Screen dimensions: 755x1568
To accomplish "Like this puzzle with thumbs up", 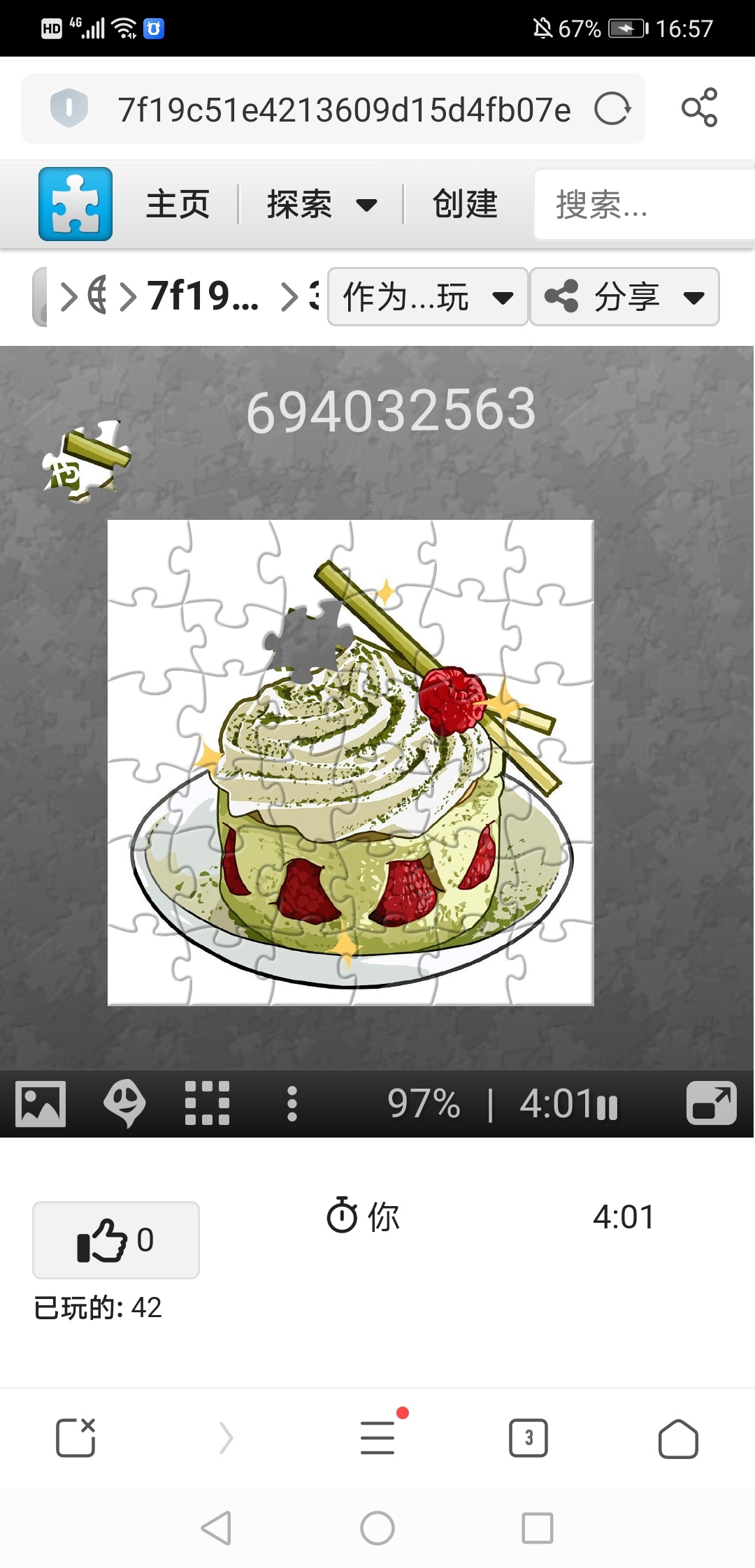I will coord(116,1240).
